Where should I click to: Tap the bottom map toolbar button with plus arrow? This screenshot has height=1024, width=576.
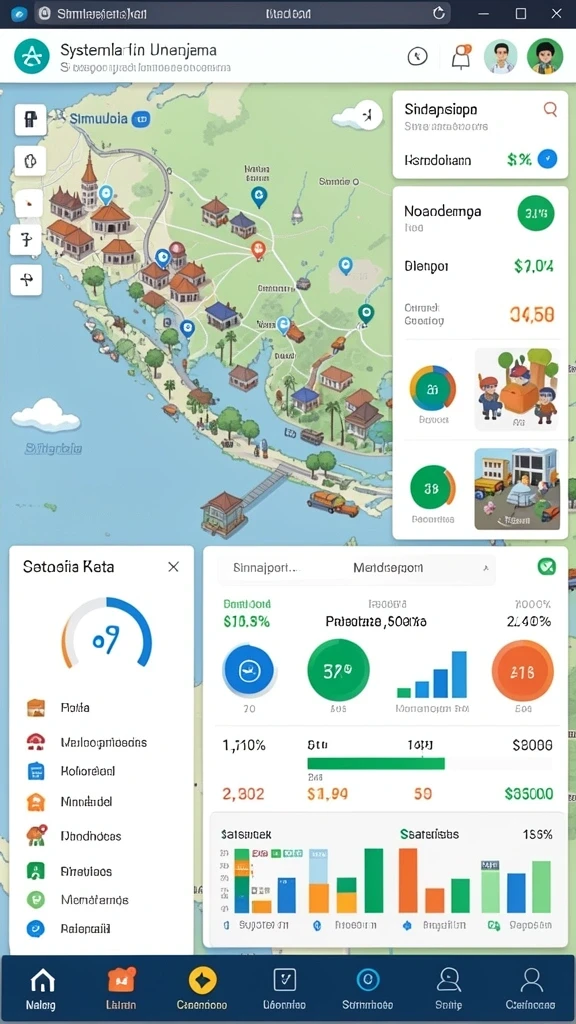27,280
